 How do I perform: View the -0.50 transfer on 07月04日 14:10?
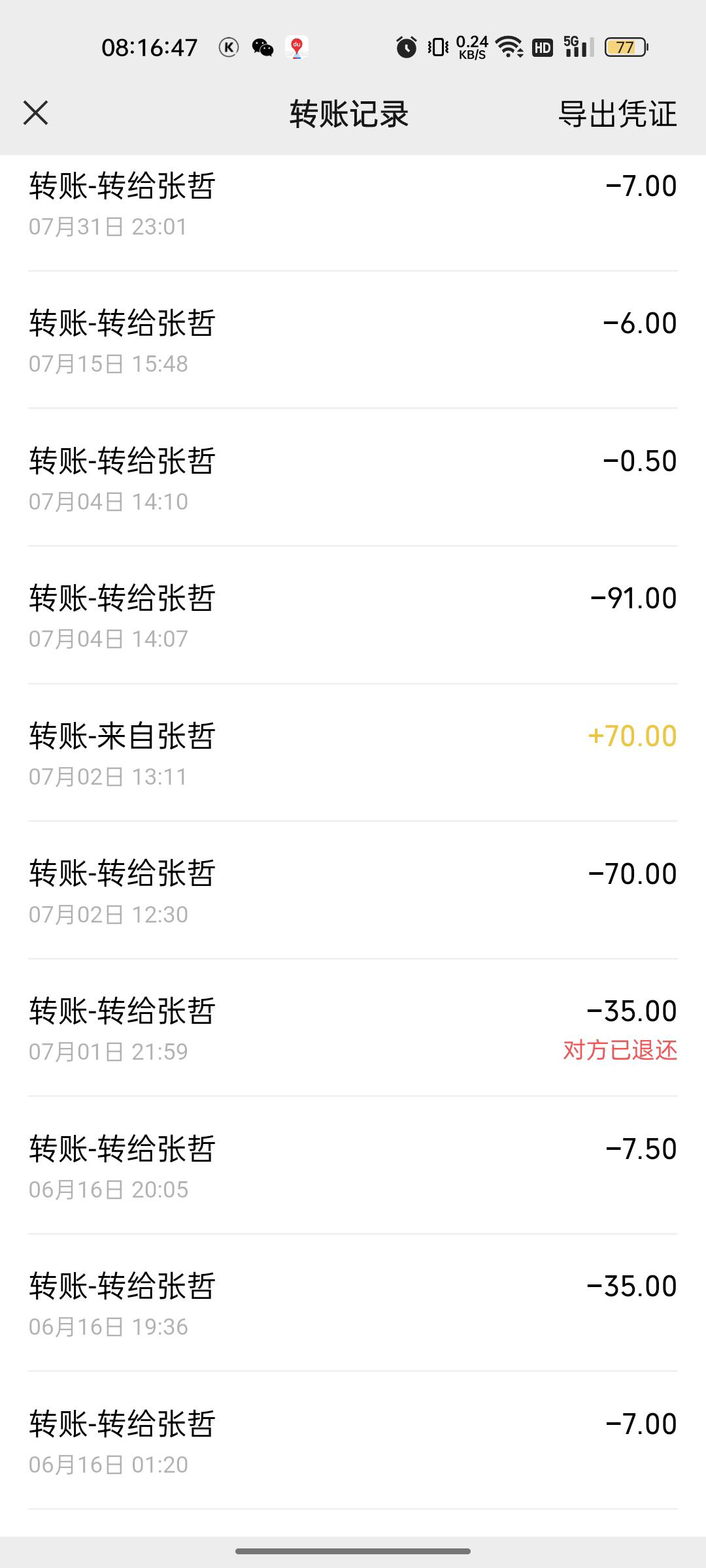pyautogui.click(x=353, y=478)
